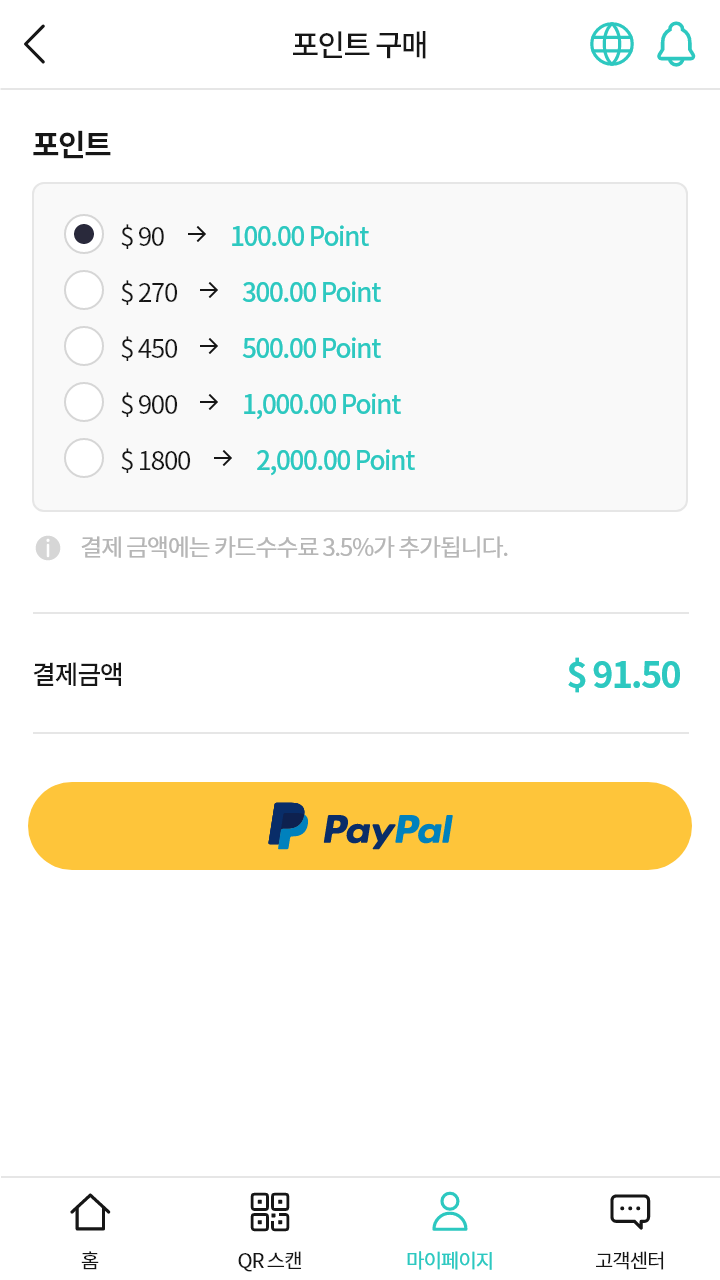Switch to the 홈 tab
The width and height of the screenshot is (720, 1280).
click(90, 1230)
